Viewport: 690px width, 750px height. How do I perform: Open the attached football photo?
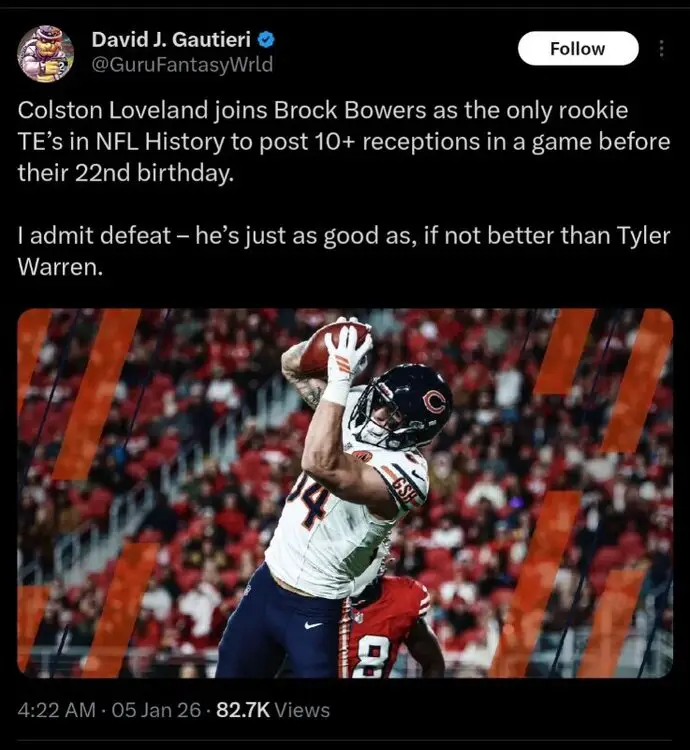point(345,493)
